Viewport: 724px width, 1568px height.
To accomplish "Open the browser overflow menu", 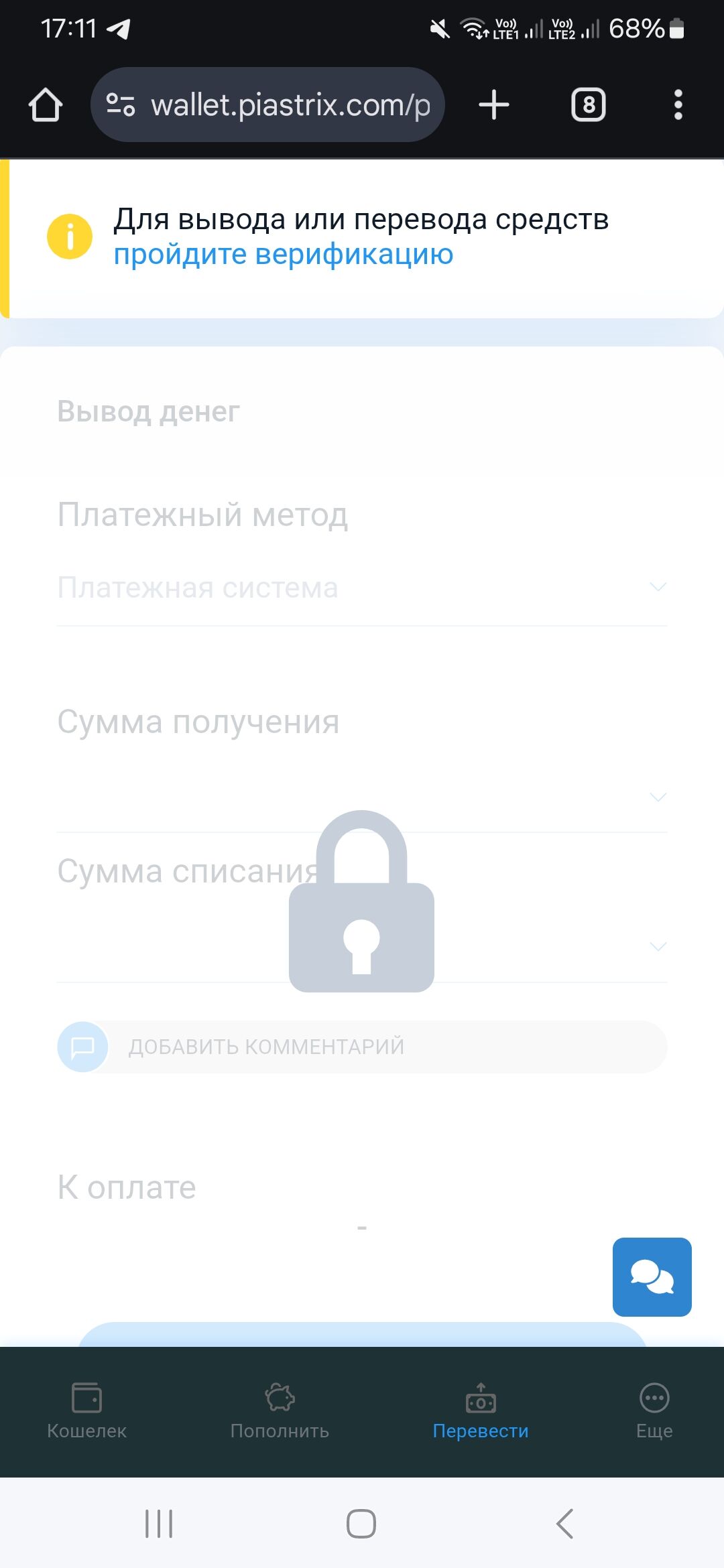I will 678,105.
